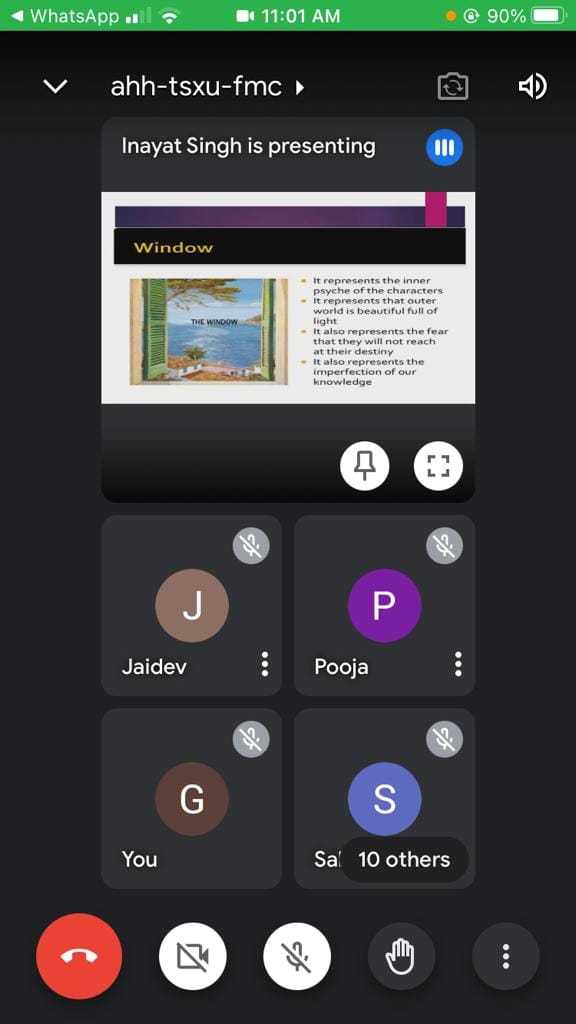Turn the camera on
Screen dimensions: 576x1024
tap(193, 957)
